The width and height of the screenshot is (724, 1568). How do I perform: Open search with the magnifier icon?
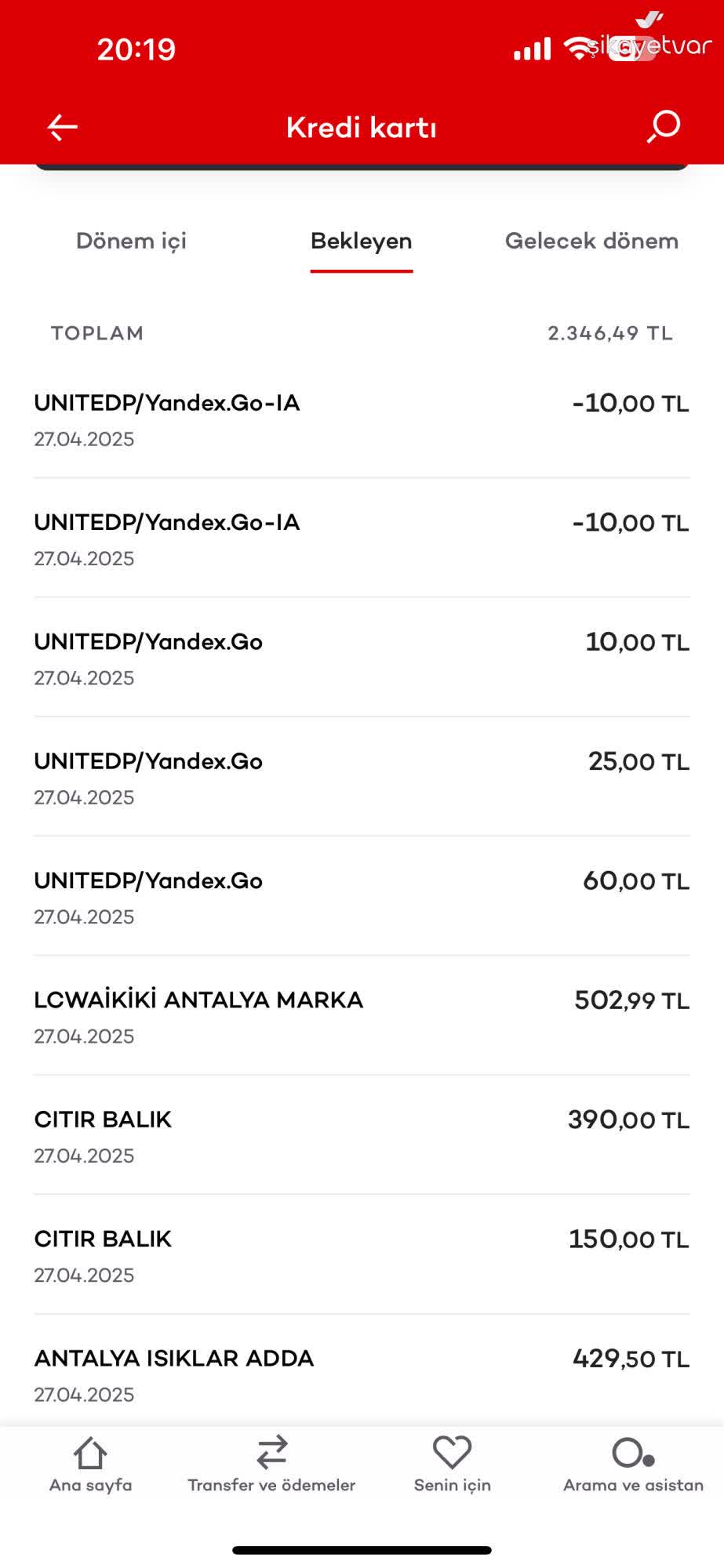pyautogui.click(x=662, y=125)
